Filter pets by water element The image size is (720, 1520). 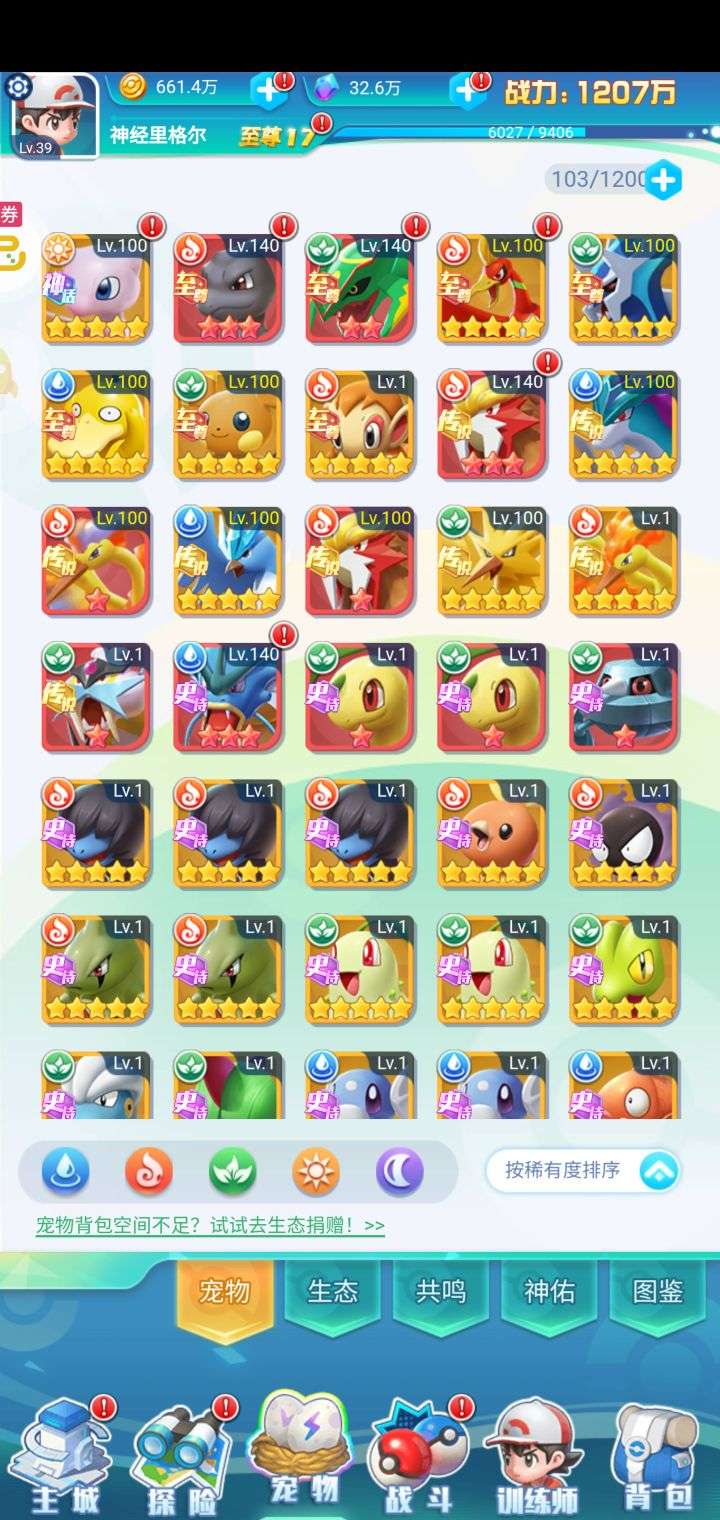(65, 1171)
